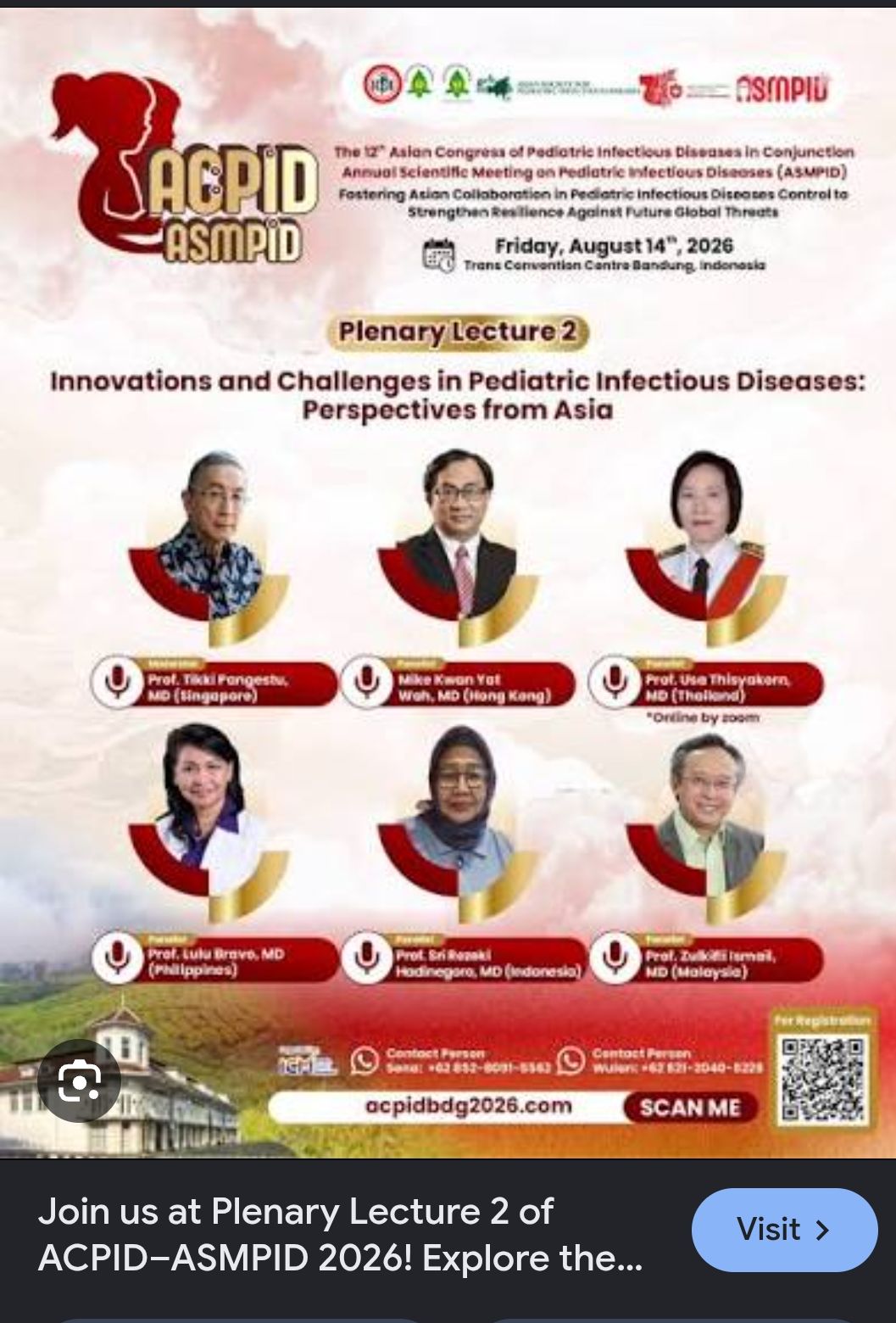Tap the Visit button
The height and width of the screenshot is (1323, 896).
click(784, 1229)
